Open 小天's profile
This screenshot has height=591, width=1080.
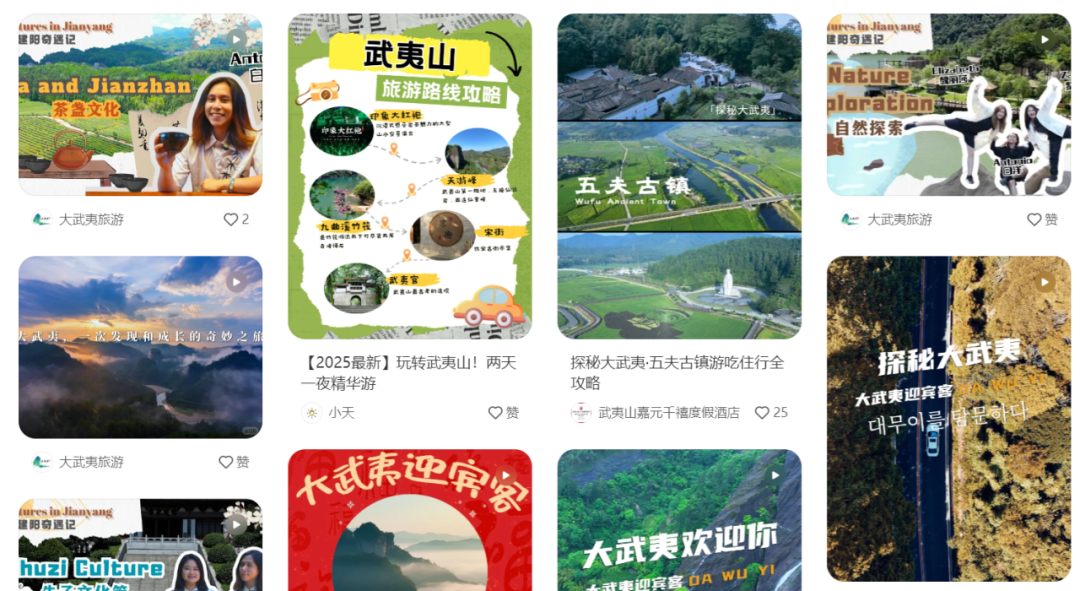click(328, 412)
